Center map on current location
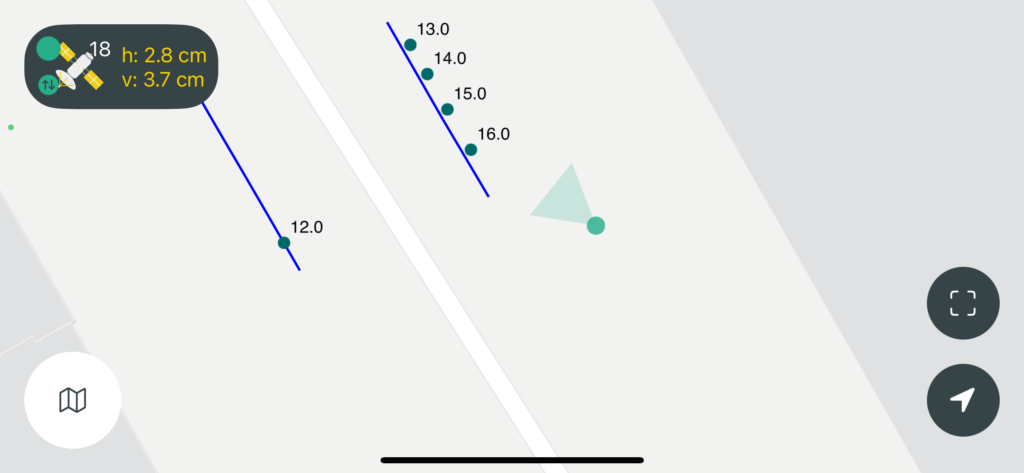 point(962,401)
